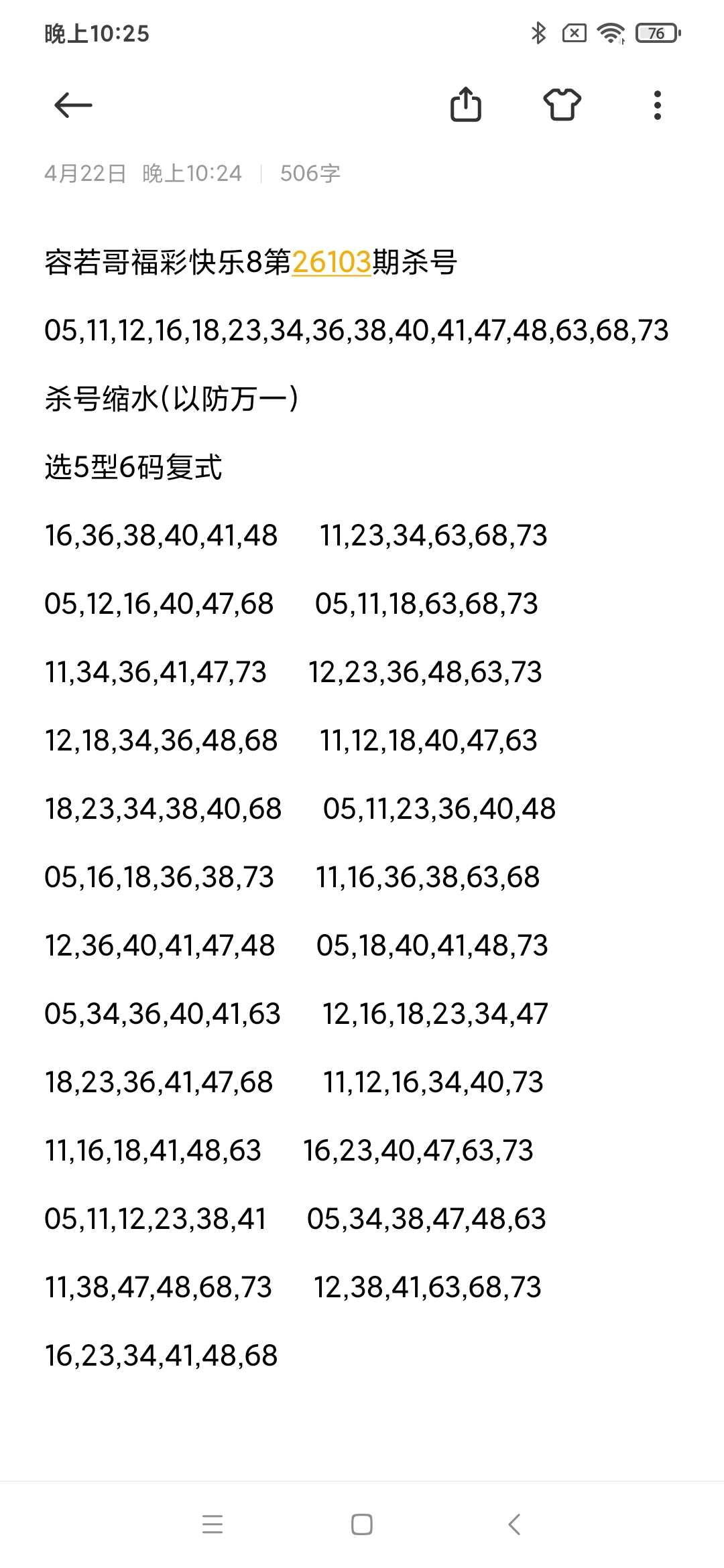Tap the number row 16,36,38,40,41,48
Viewport: 724px width, 1568px height.
coord(161,535)
